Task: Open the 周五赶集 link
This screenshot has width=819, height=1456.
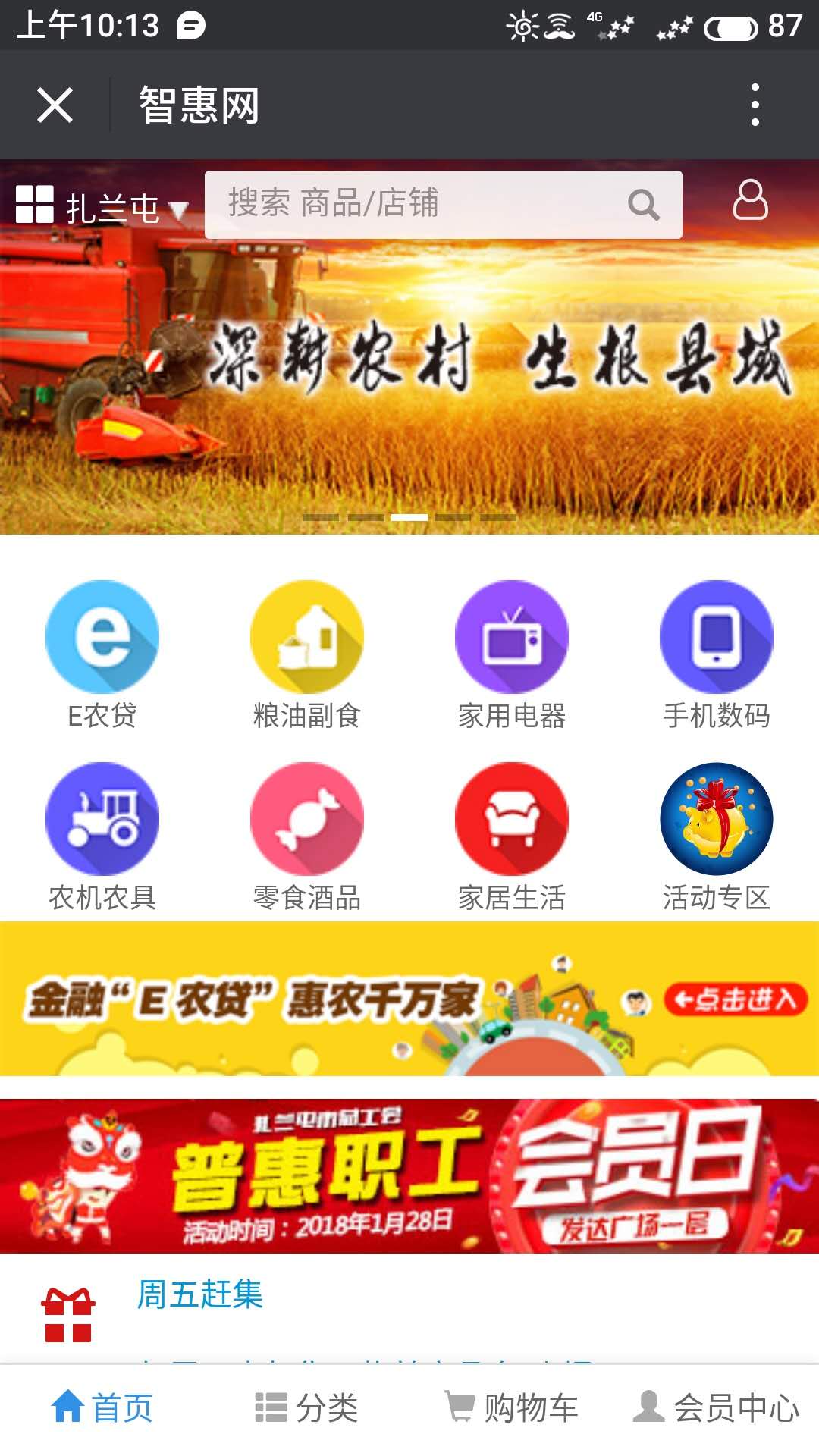Action: tap(199, 1294)
